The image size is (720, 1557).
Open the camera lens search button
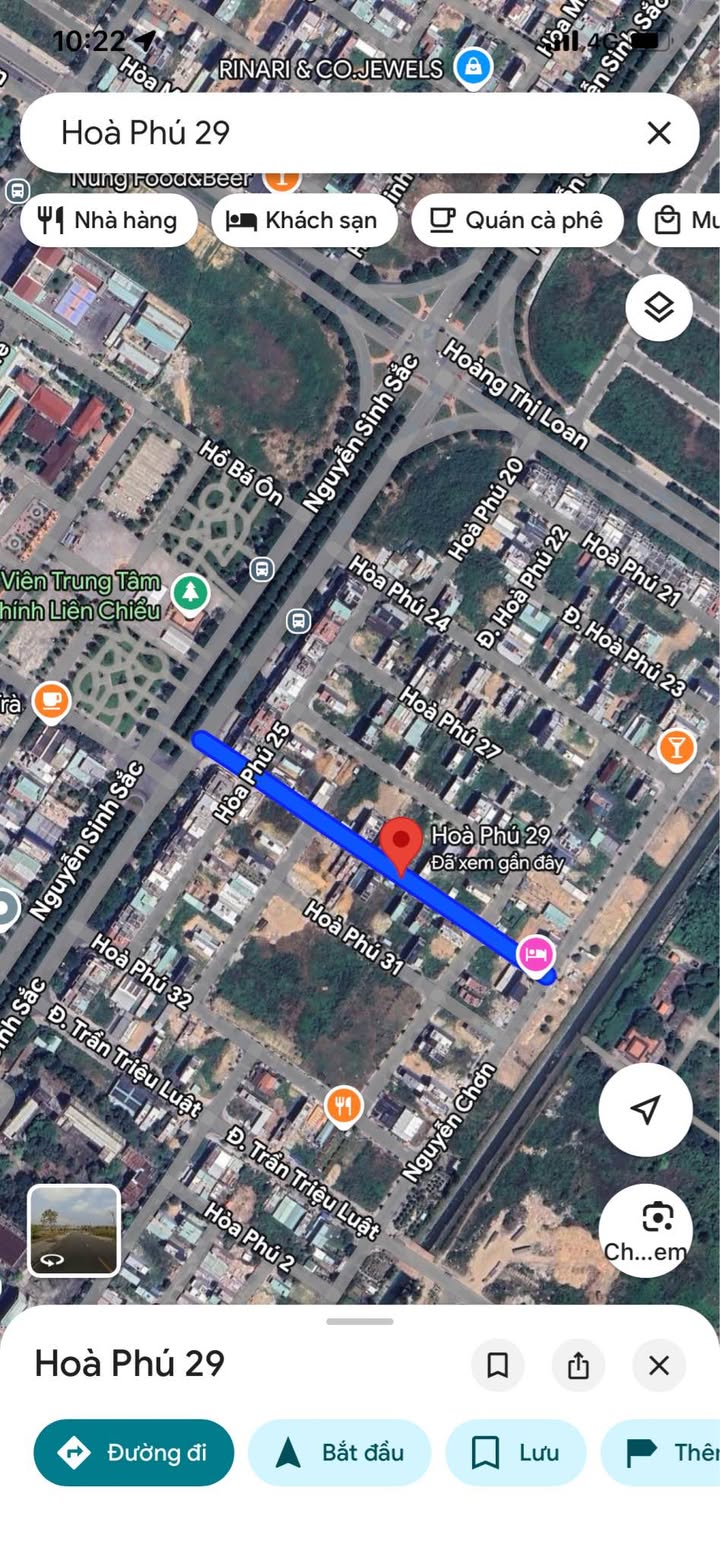(645, 1229)
